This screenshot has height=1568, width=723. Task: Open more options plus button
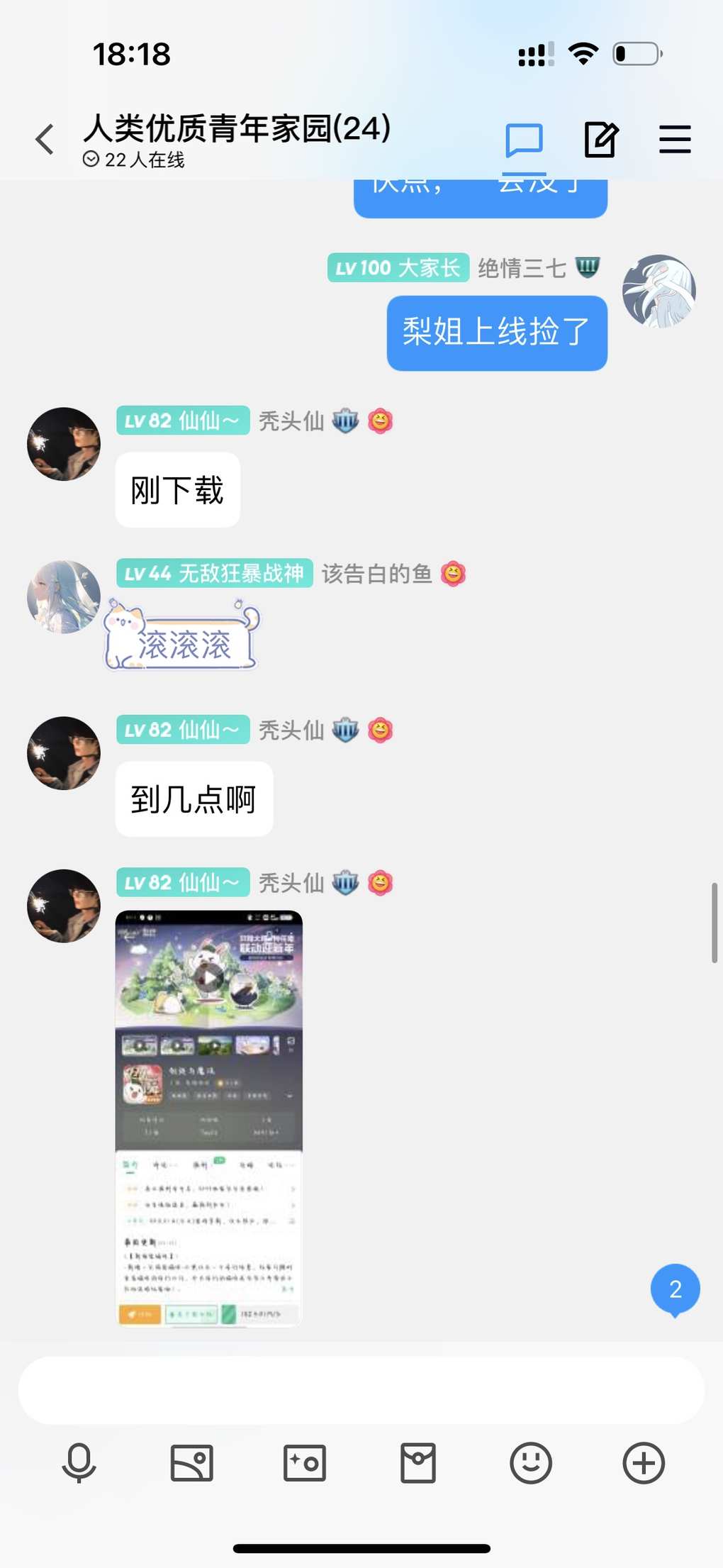[644, 1462]
